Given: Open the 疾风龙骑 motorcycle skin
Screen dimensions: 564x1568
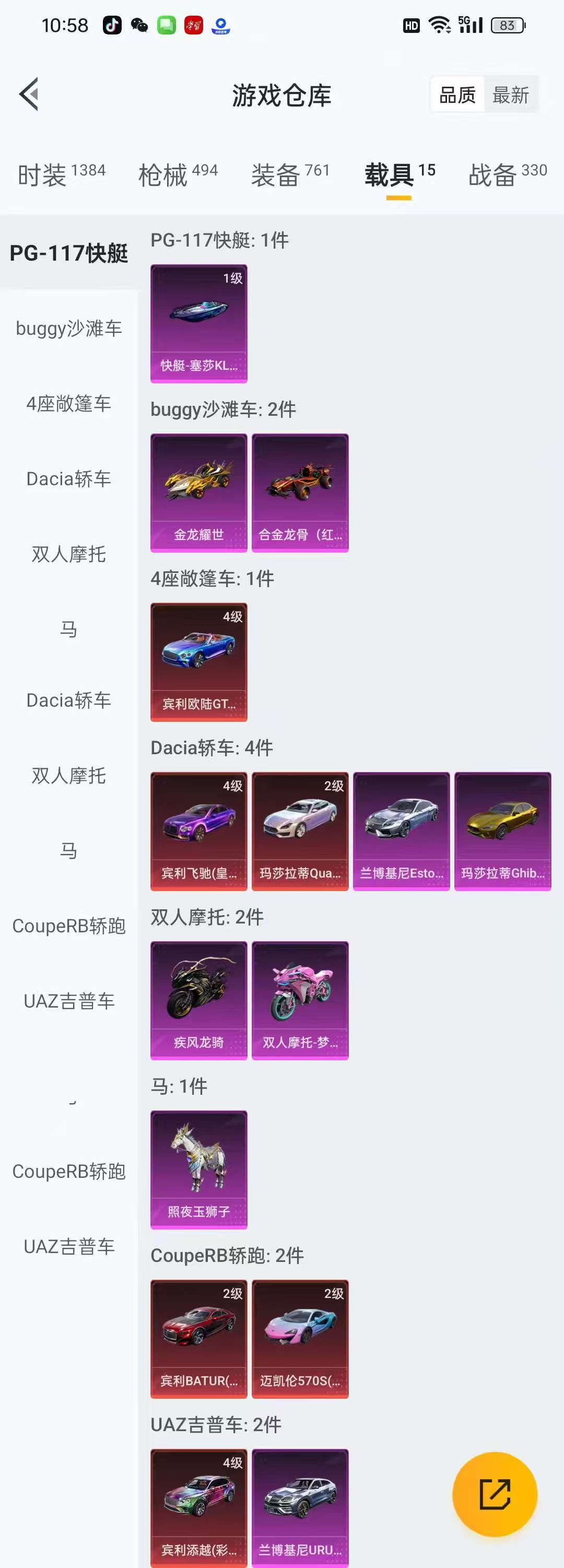Looking at the screenshot, I should (199, 1000).
